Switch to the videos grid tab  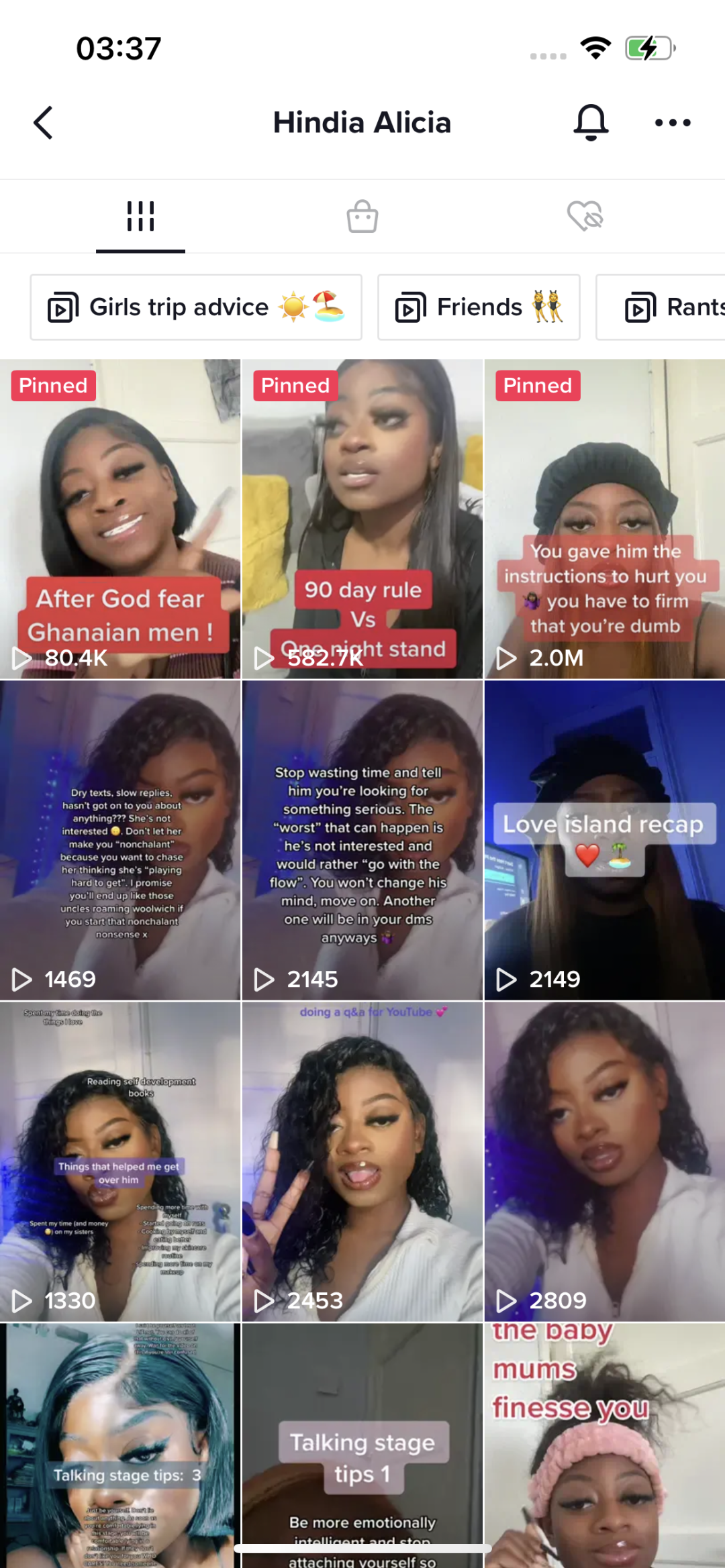(140, 217)
